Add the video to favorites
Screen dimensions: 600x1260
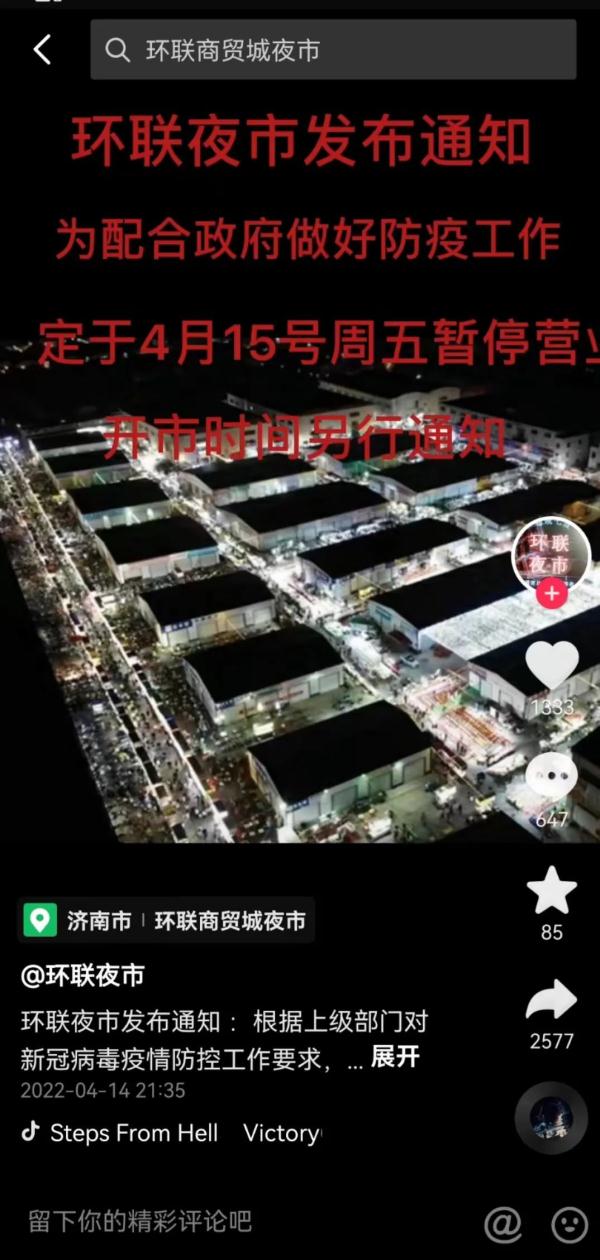point(552,891)
